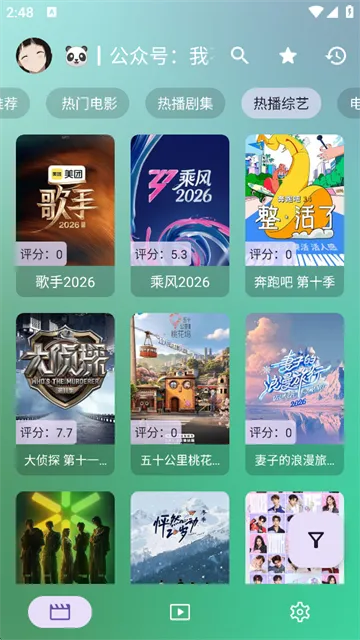Open settings gear tab
The width and height of the screenshot is (360, 640).
300,612
